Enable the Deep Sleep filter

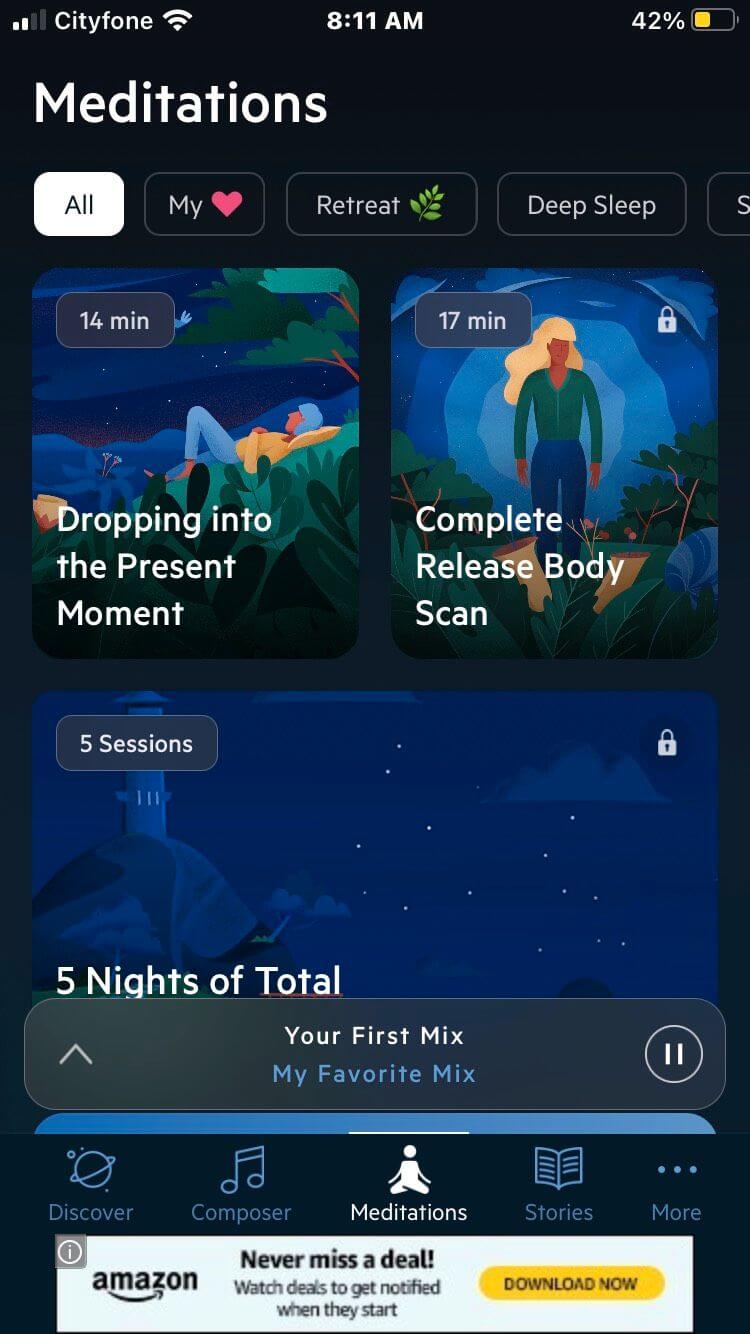point(591,204)
